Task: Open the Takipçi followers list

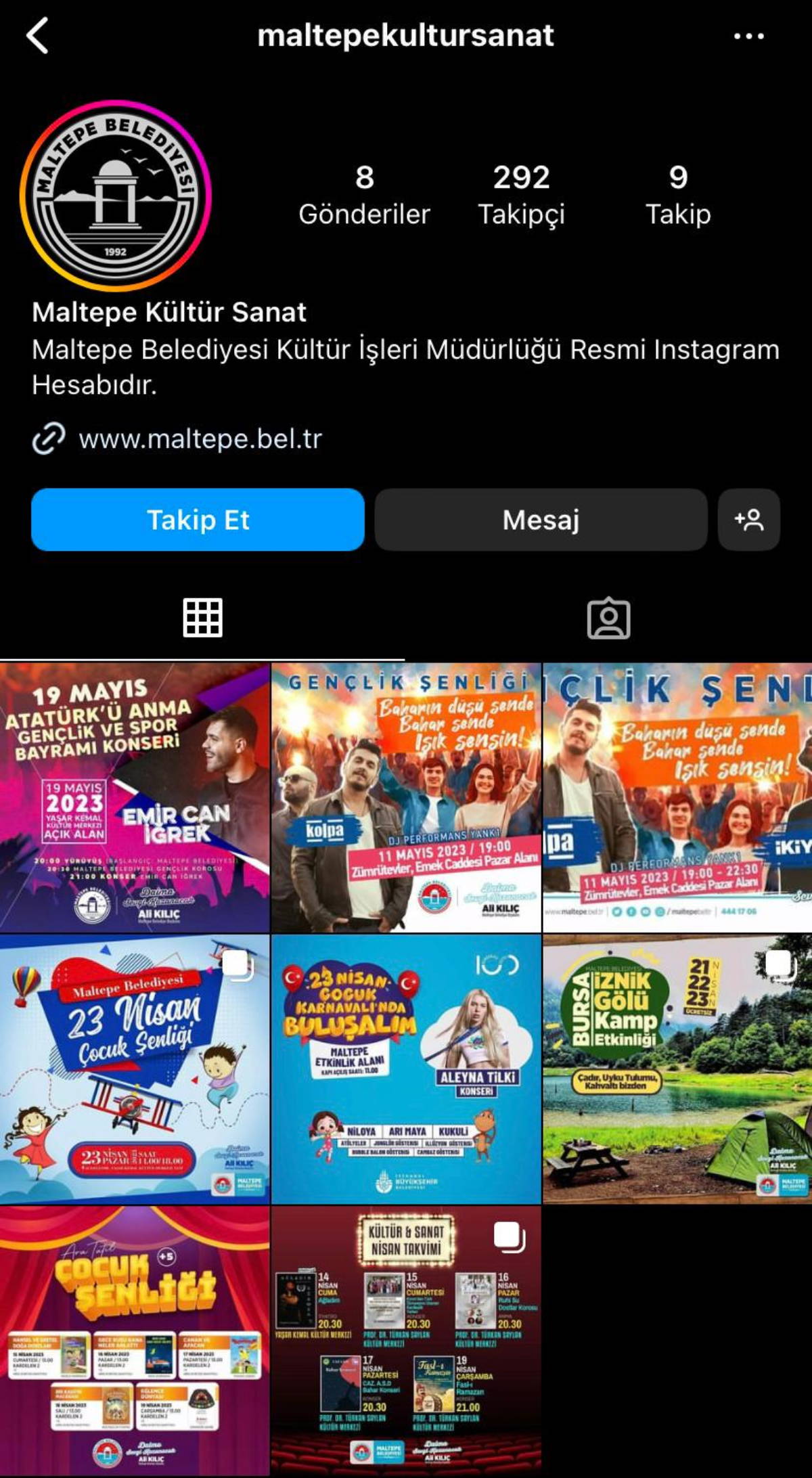Action: pos(521,195)
